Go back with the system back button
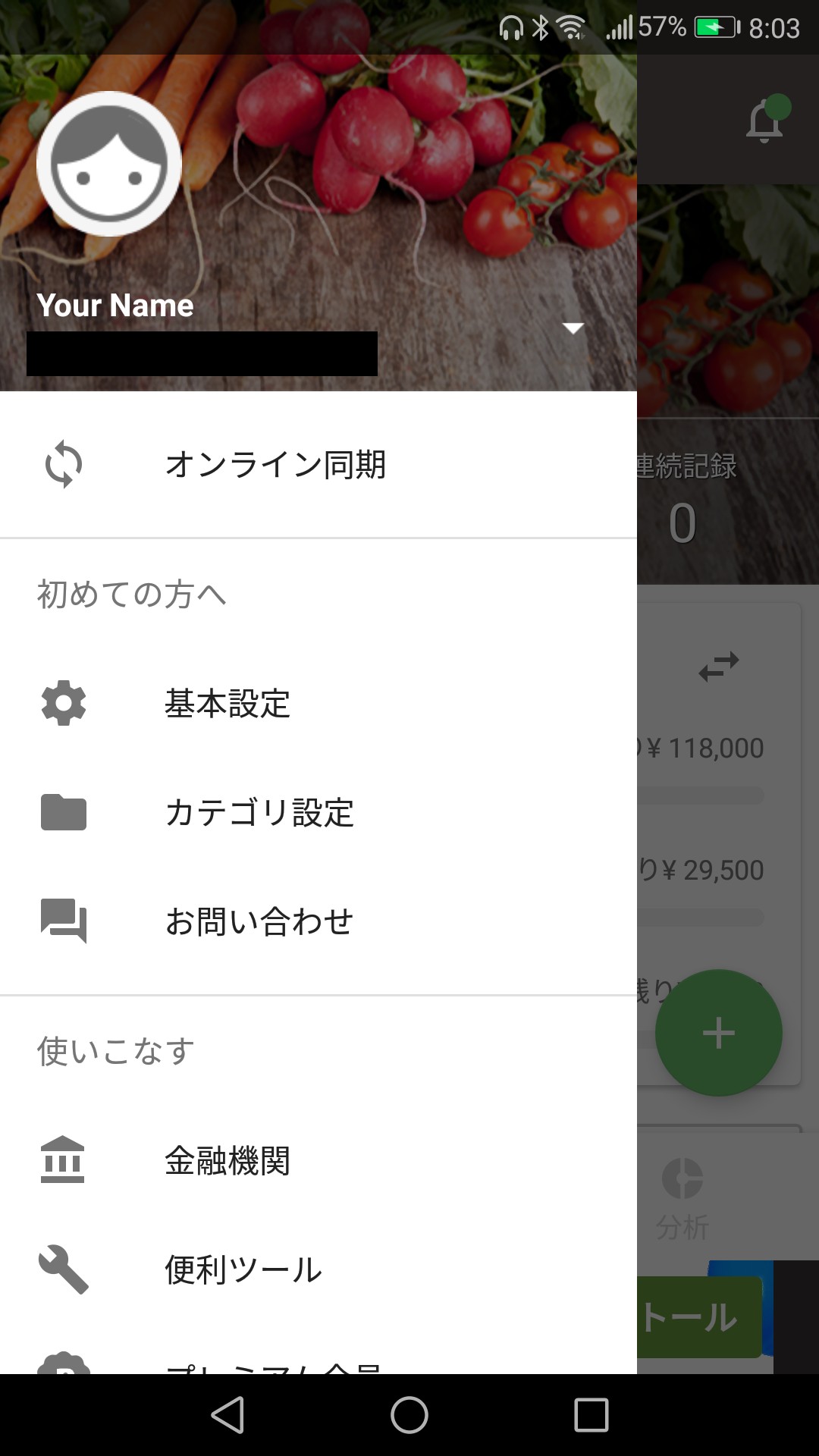The height and width of the screenshot is (1456, 819). pos(227,1415)
